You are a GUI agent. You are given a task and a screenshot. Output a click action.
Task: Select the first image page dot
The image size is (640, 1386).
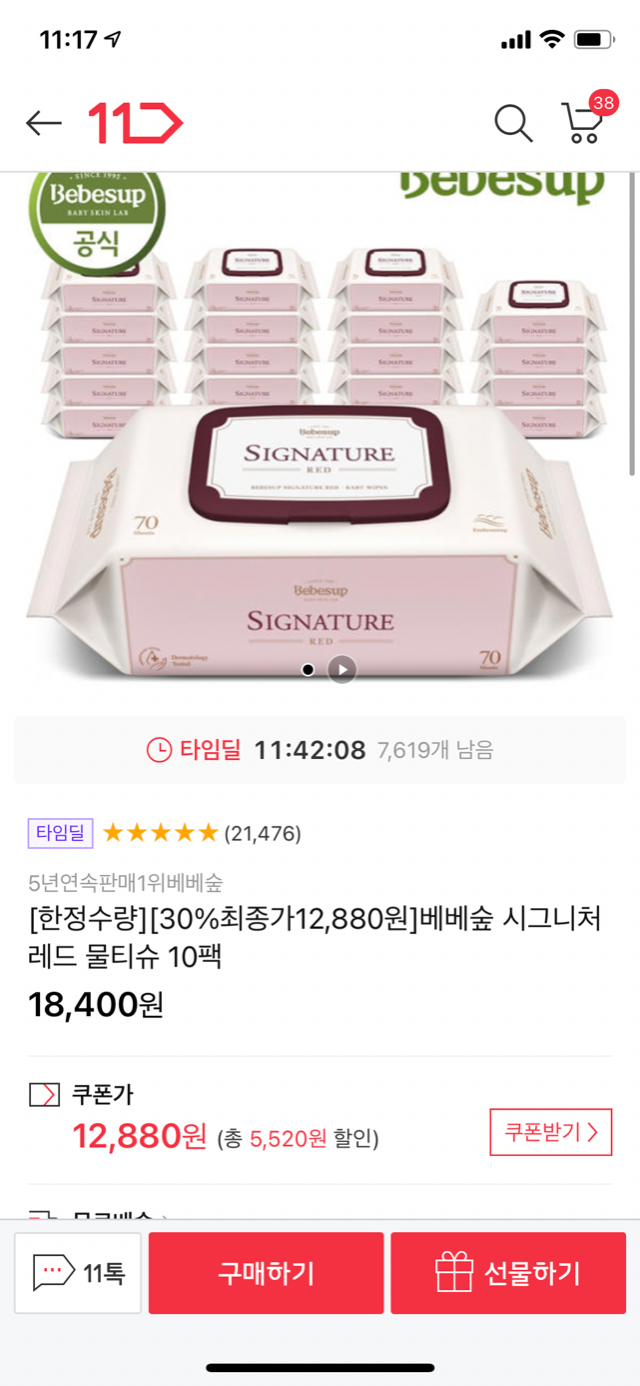(308, 669)
